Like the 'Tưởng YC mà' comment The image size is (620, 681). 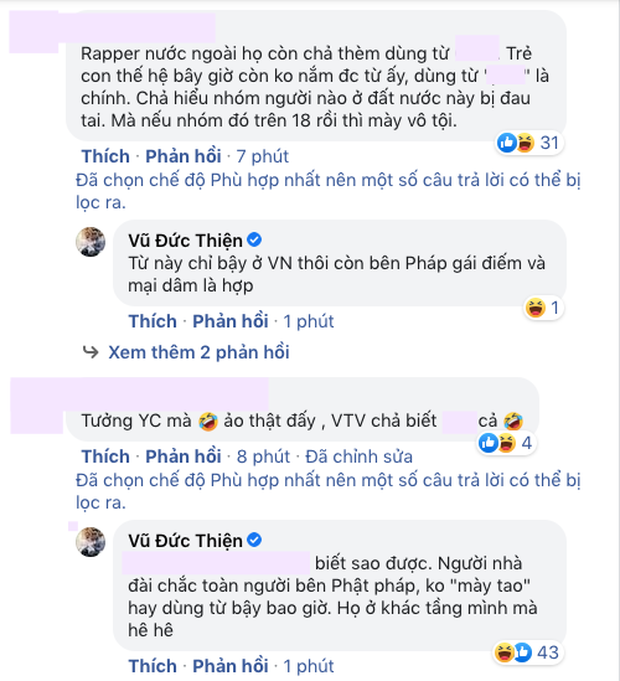104,456
